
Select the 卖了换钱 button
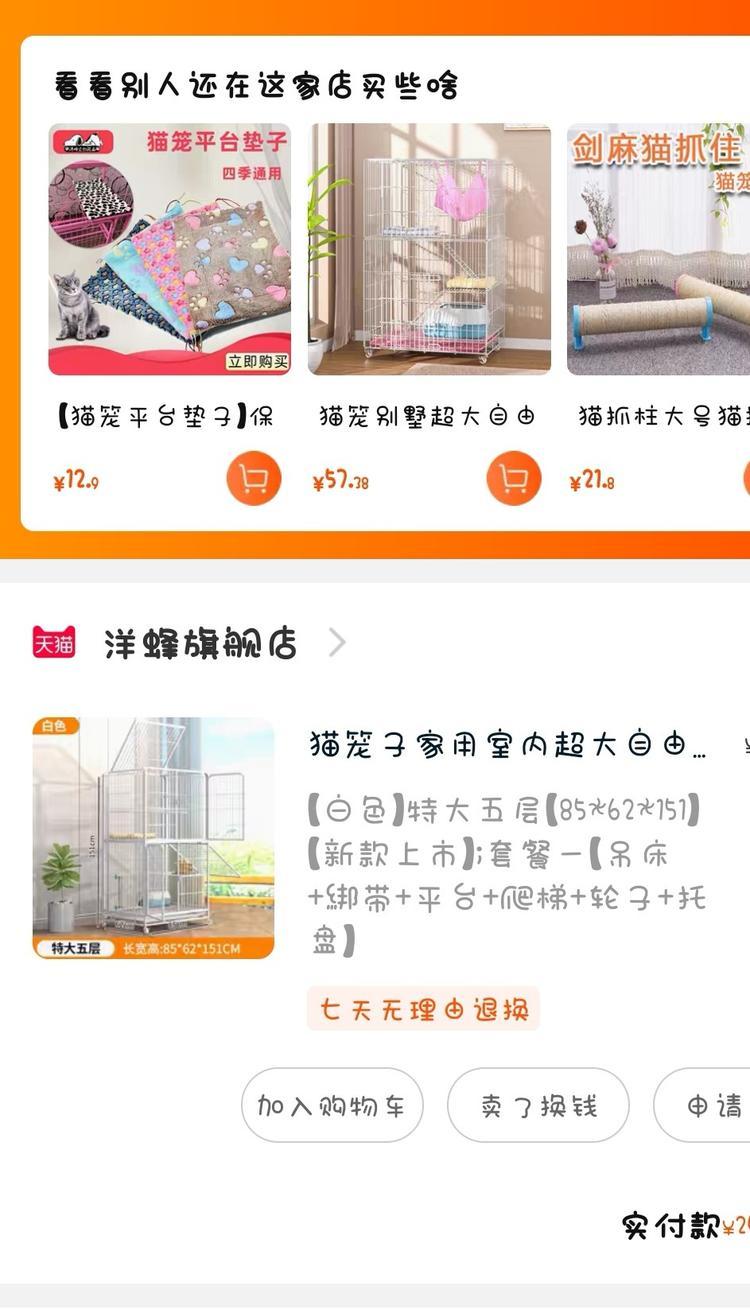coord(538,1105)
